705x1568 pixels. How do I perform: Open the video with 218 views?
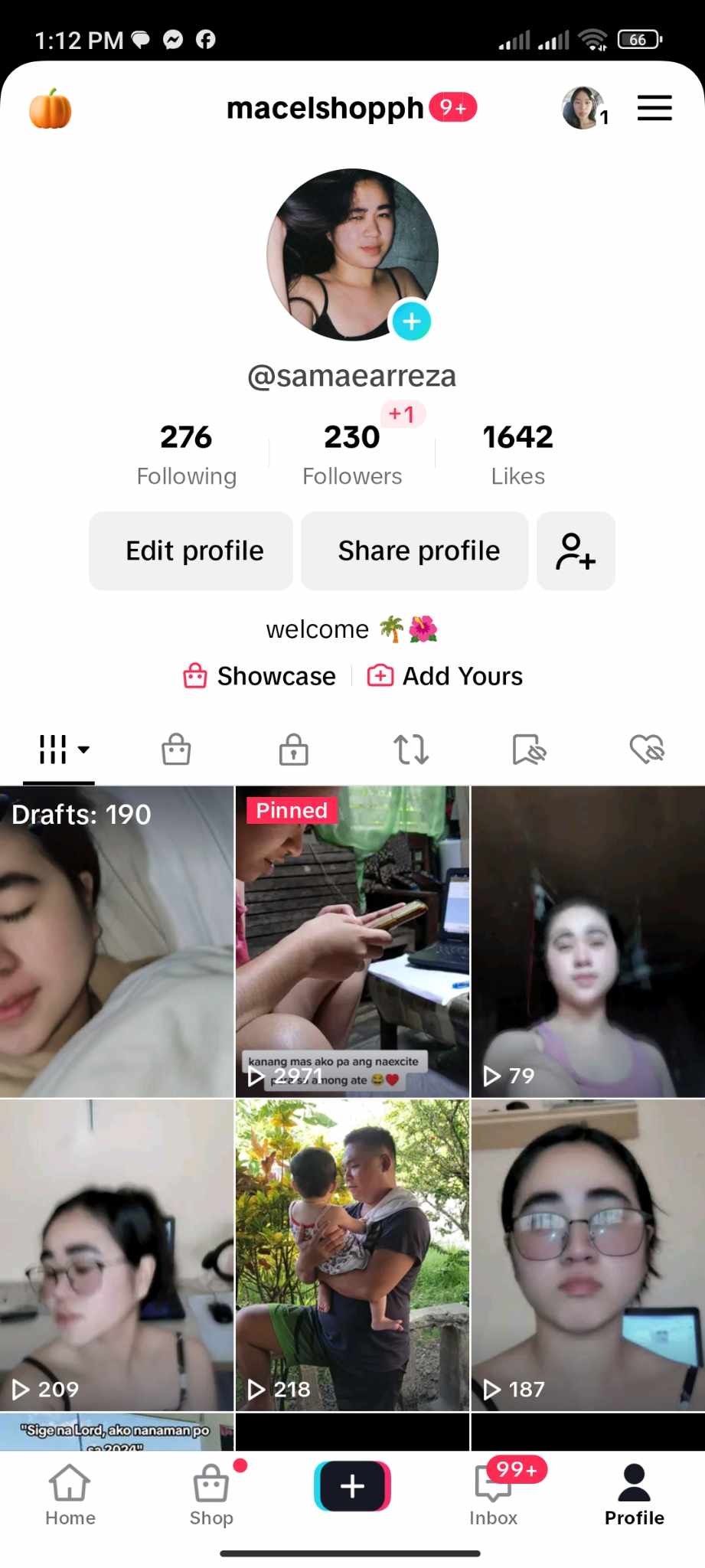(352, 1256)
